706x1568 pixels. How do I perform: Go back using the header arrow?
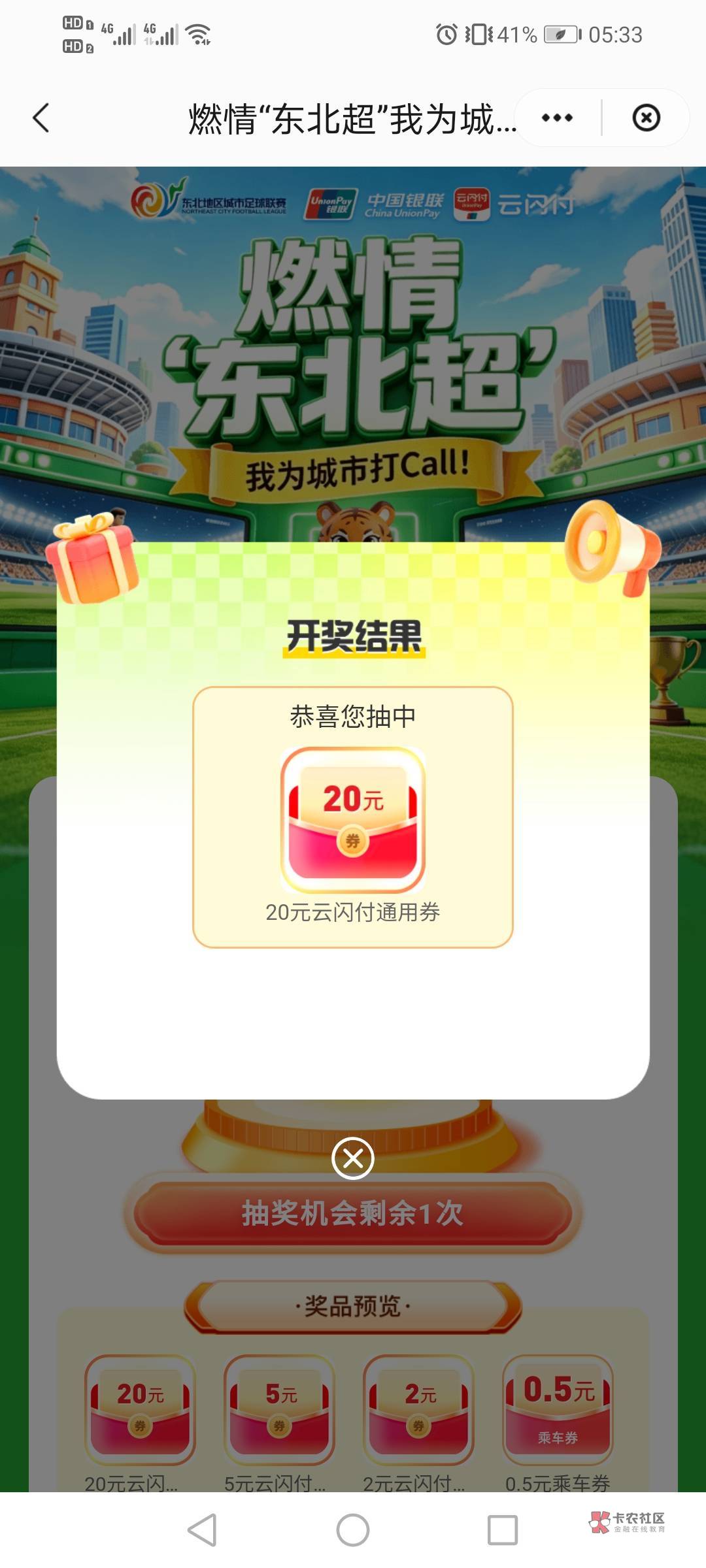coord(41,118)
